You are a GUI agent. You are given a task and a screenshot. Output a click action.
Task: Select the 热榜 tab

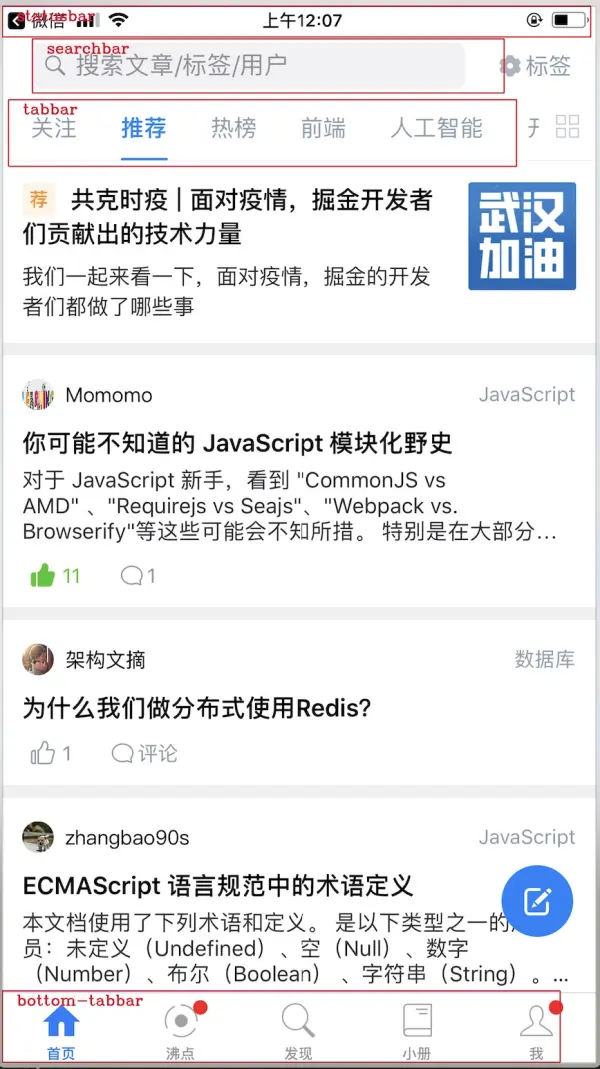click(233, 128)
